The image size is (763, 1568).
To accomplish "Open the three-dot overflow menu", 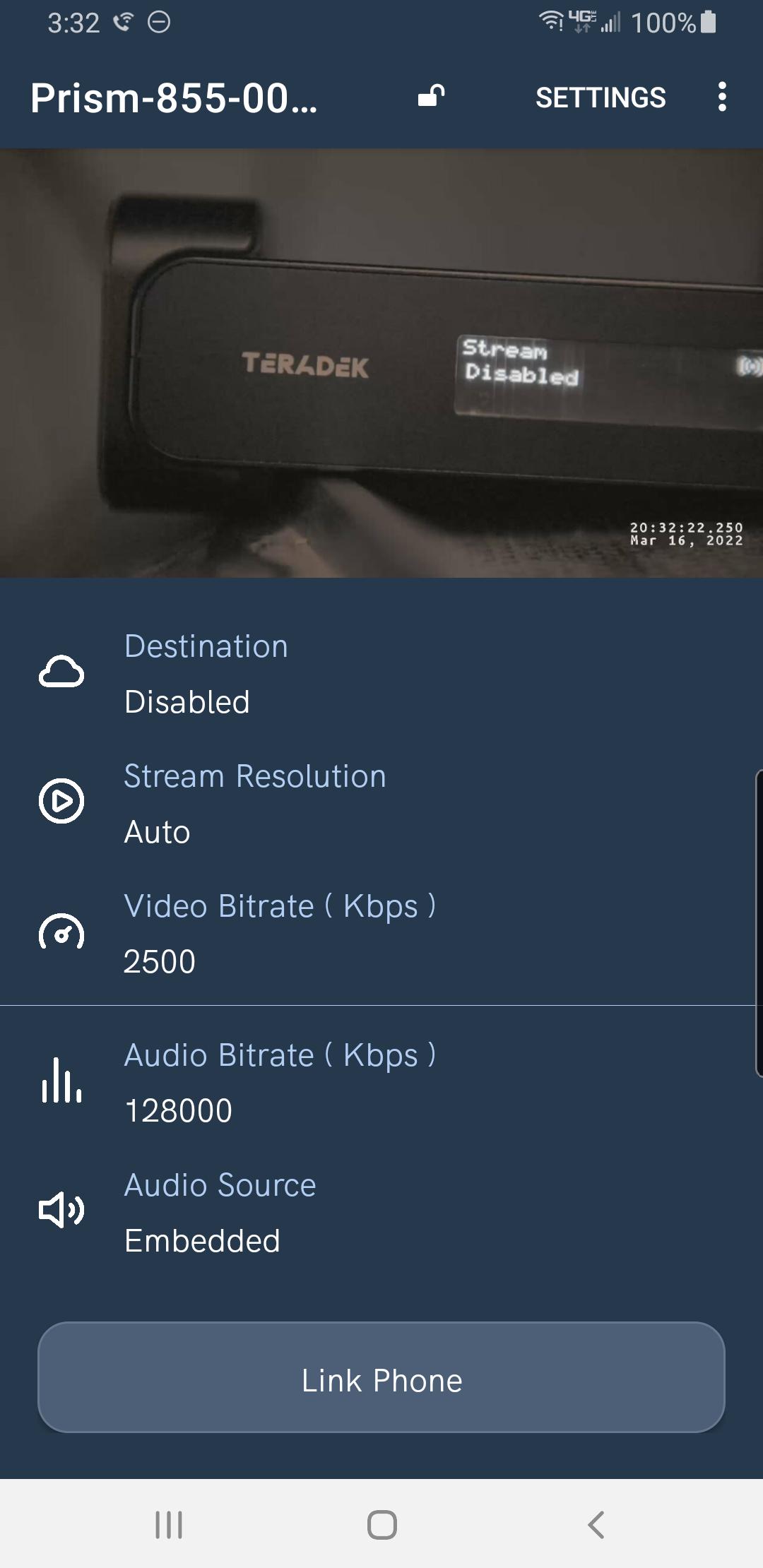I will click(x=721, y=97).
